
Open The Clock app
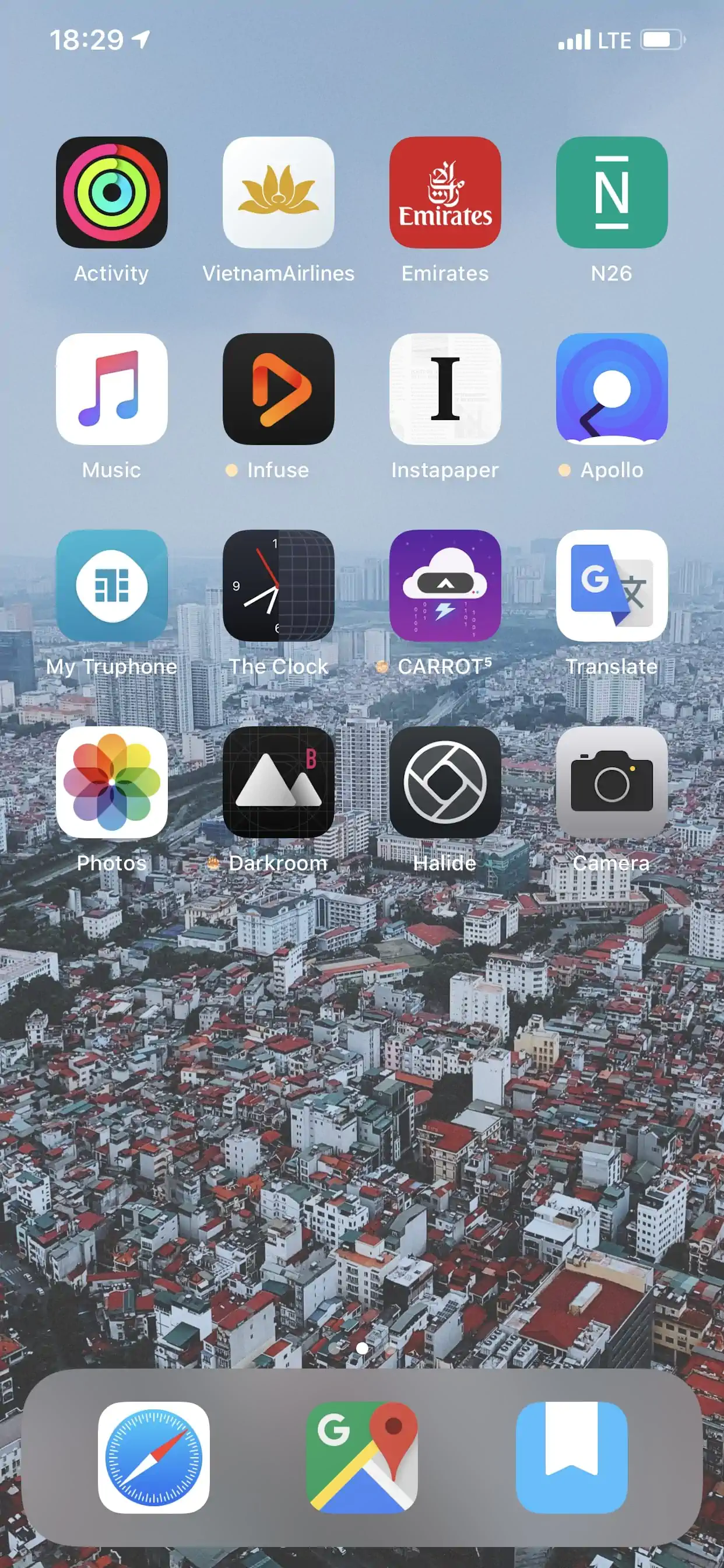click(x=278, y=586)
